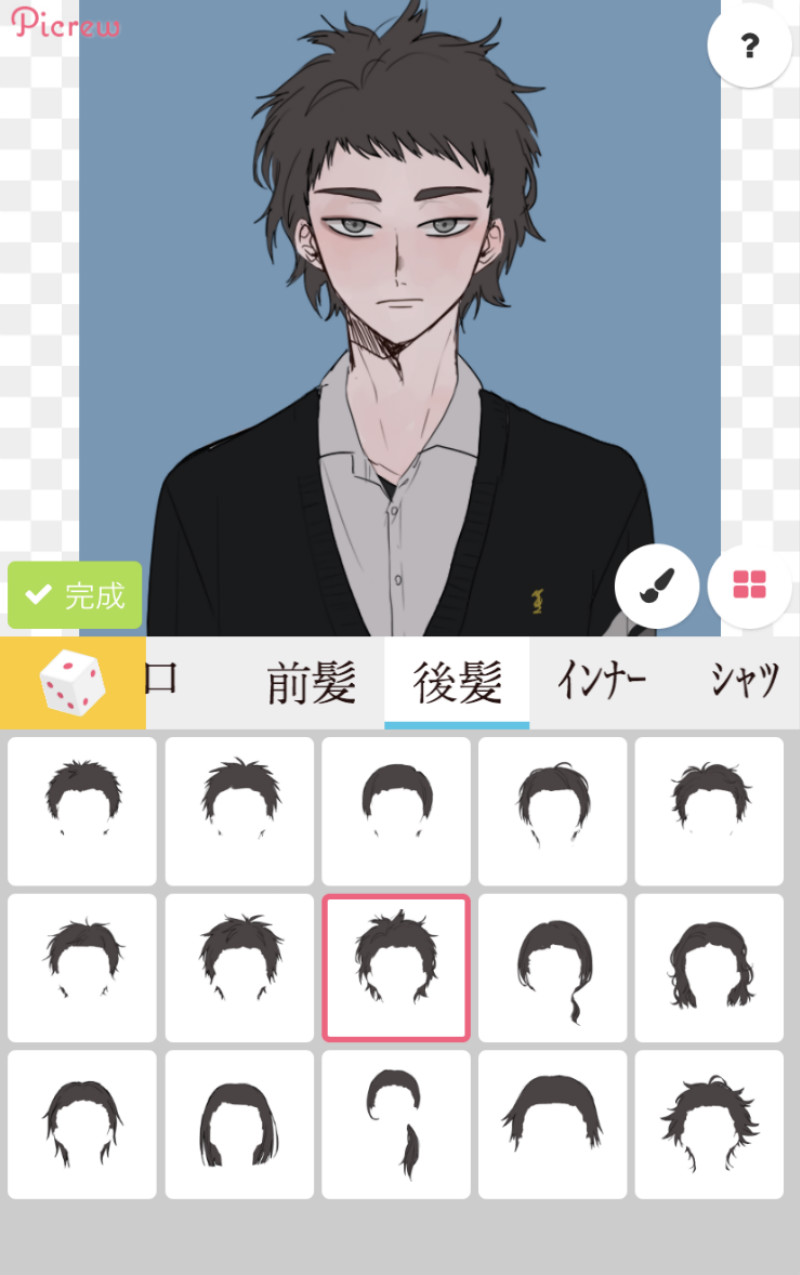800x1275 pixels.
Task: Choose the straight bob back hair
Action: click(x=239, y=1124)
